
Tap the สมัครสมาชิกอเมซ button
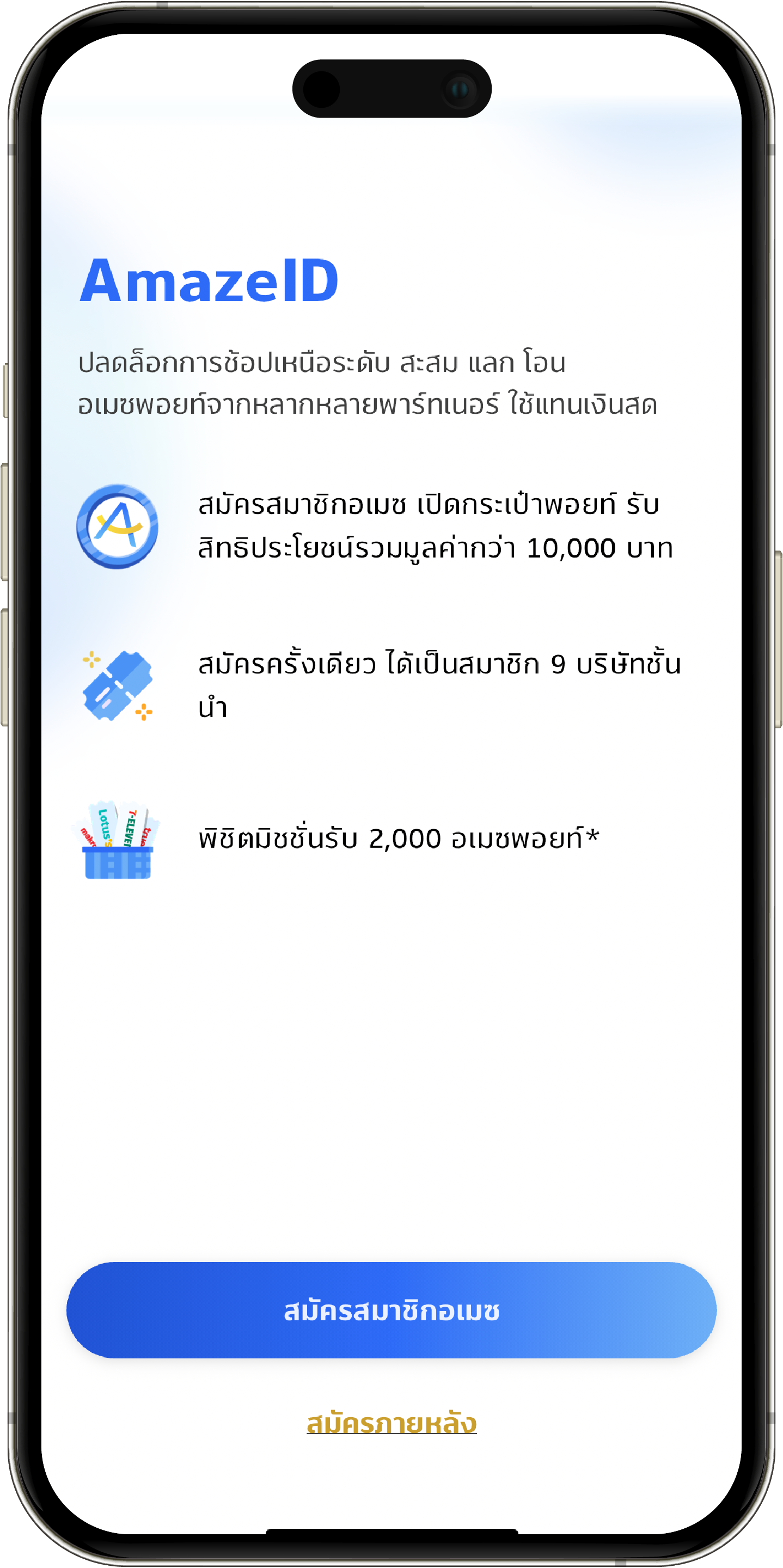[x=391, y=1310]
